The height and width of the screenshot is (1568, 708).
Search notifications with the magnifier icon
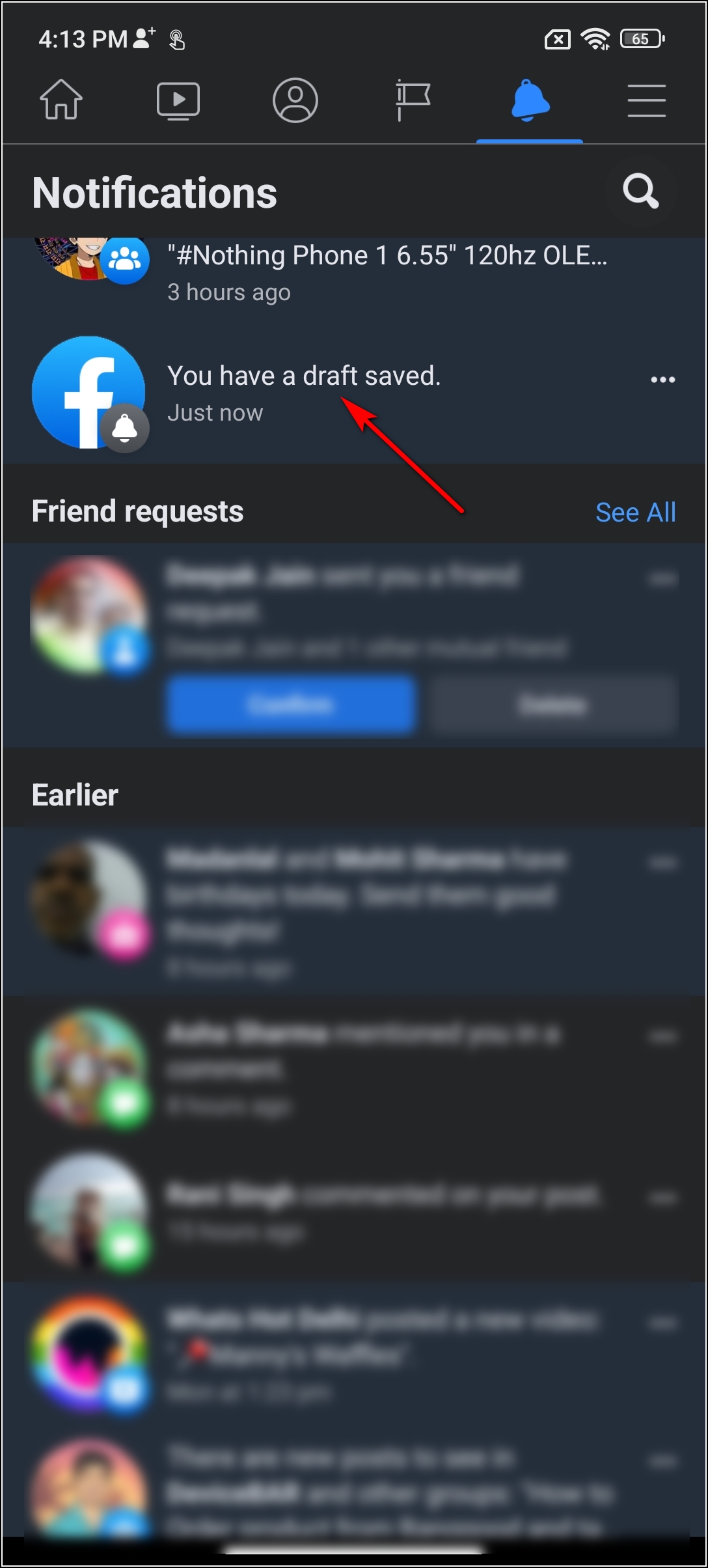(641, 191)
